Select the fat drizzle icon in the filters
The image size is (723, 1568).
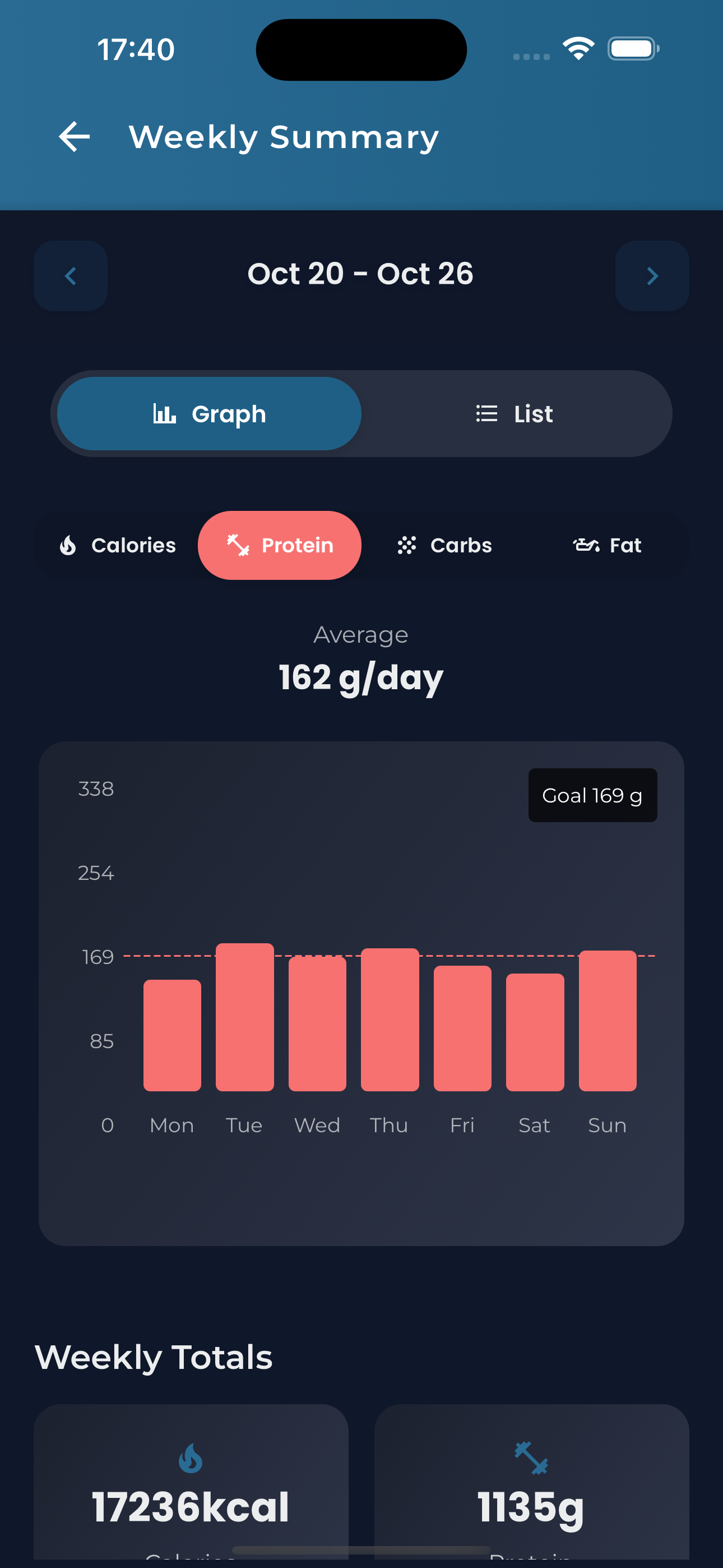pos(587,545)
